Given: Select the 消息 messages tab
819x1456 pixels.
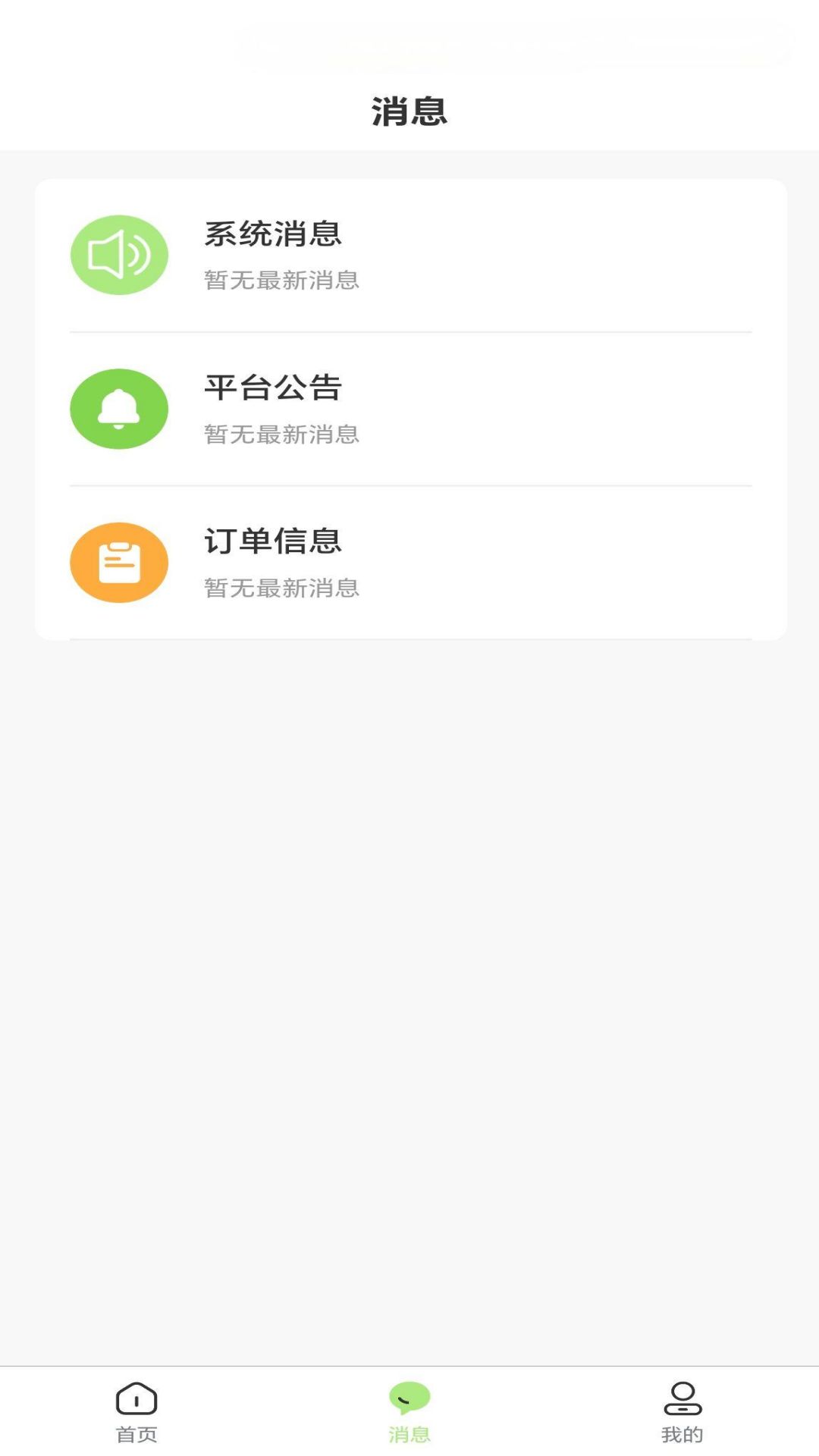Looking at the screenshot, I should (x=409, y=1412).
